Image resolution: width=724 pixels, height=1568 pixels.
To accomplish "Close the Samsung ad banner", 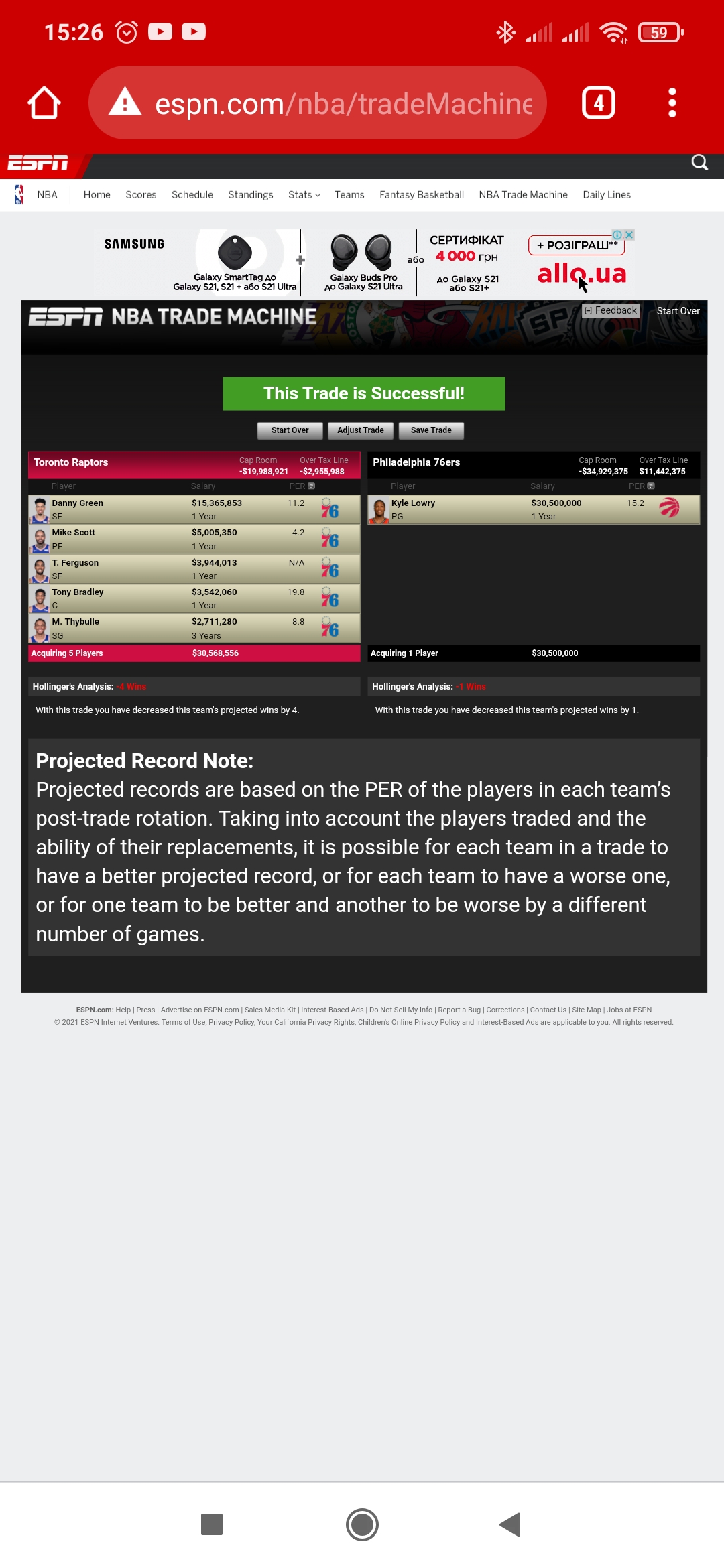I will coord(629,235).
